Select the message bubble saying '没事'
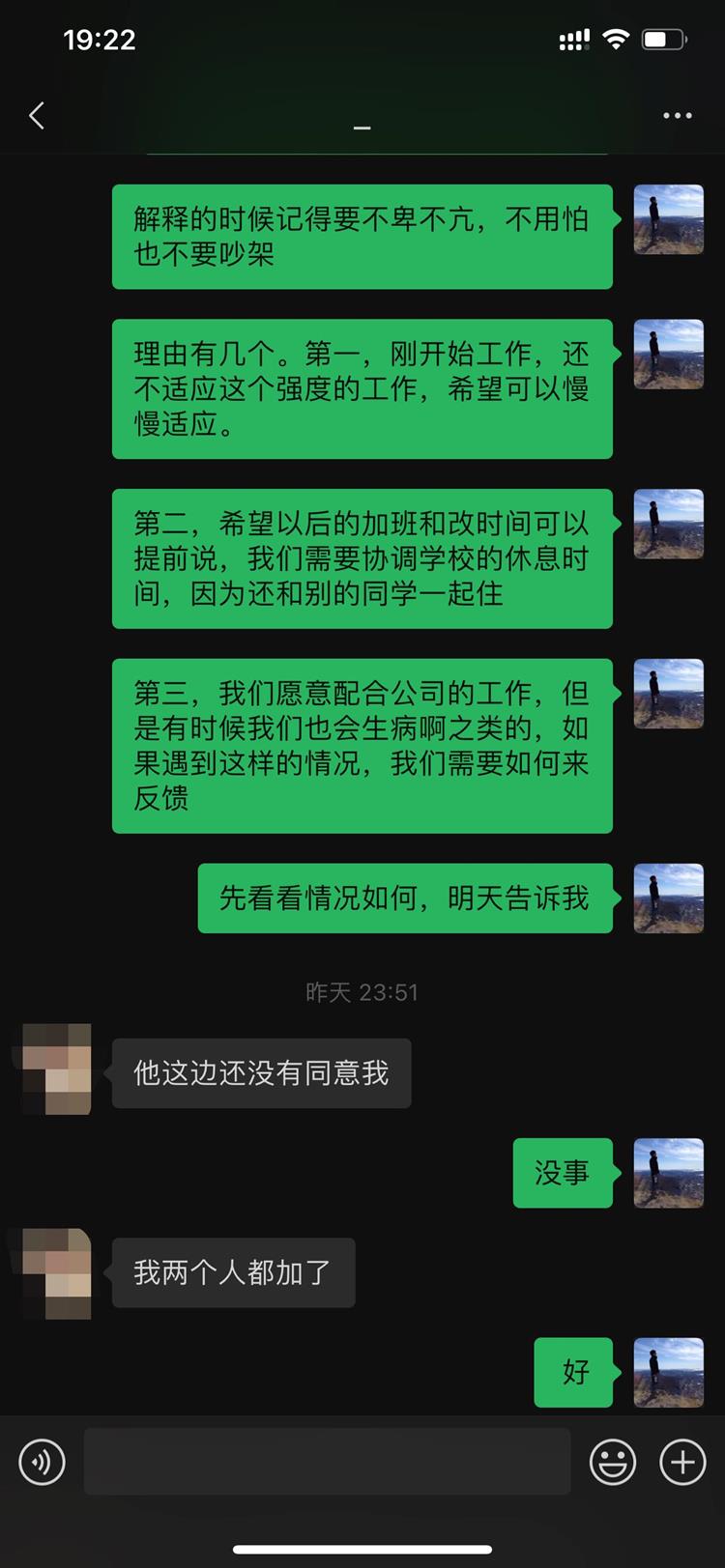Image resolution: width=725 pixels, height=1568 pixels. (563, 1173)
